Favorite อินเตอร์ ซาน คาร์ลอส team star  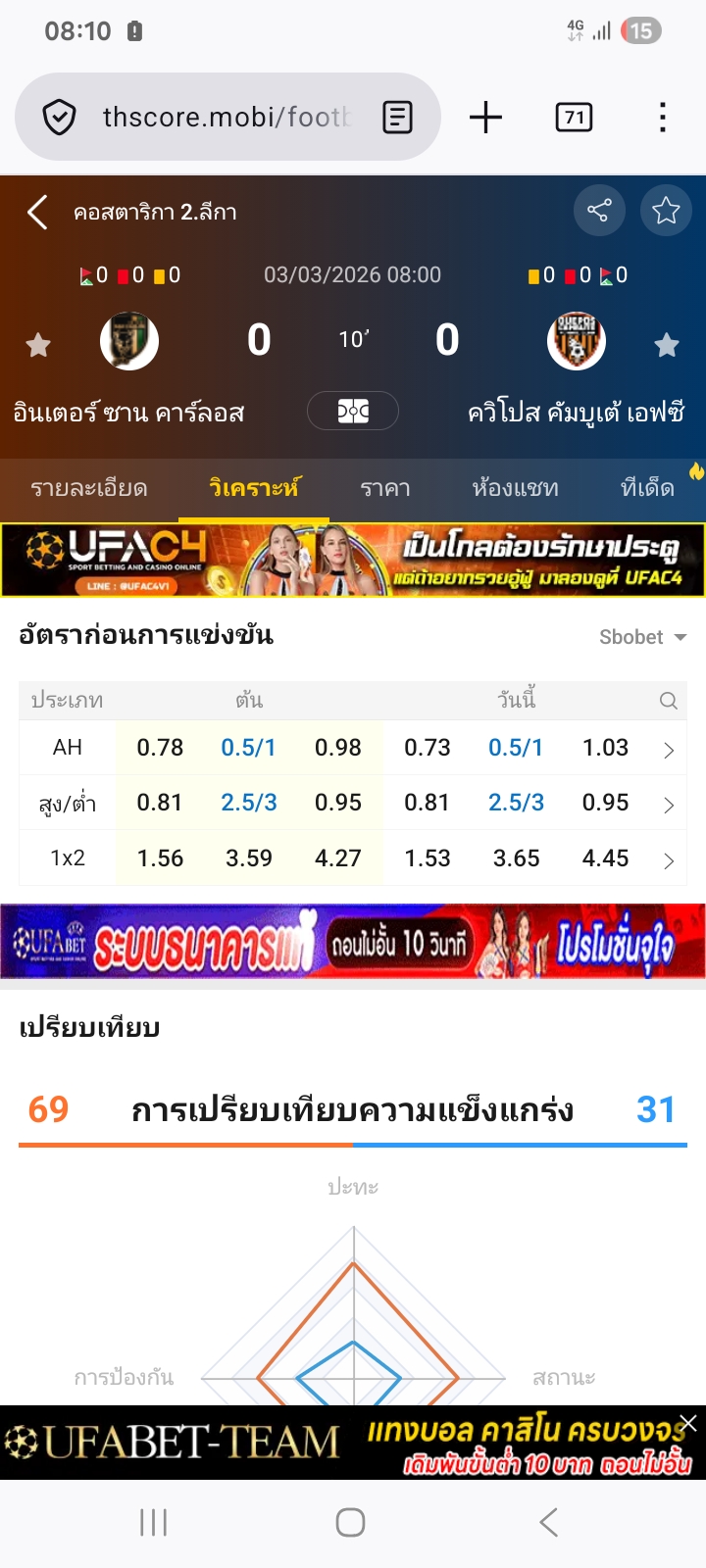point(38,345)
